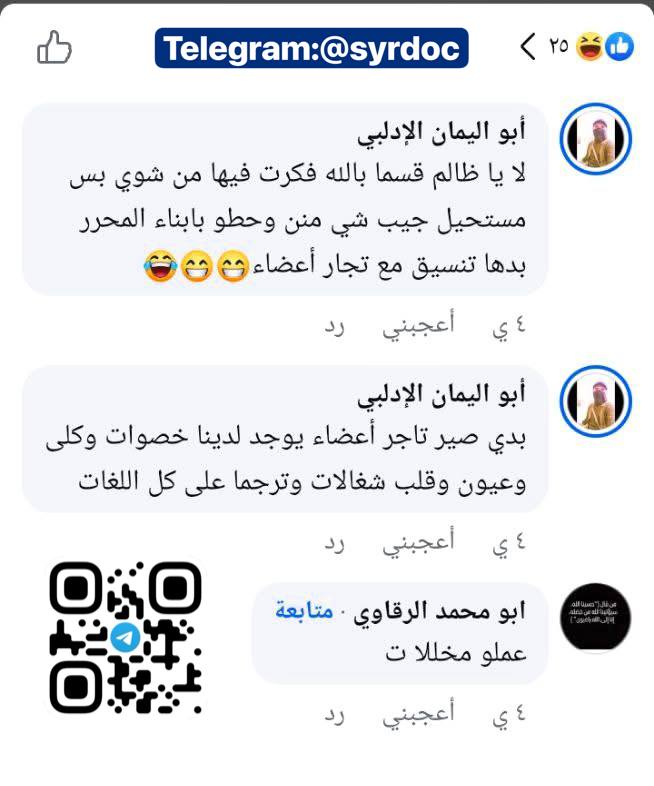Open avatar beside the "بدي صير تاجر" comment
The height and width of the screenshot is (786, 654).
point(596,401)
